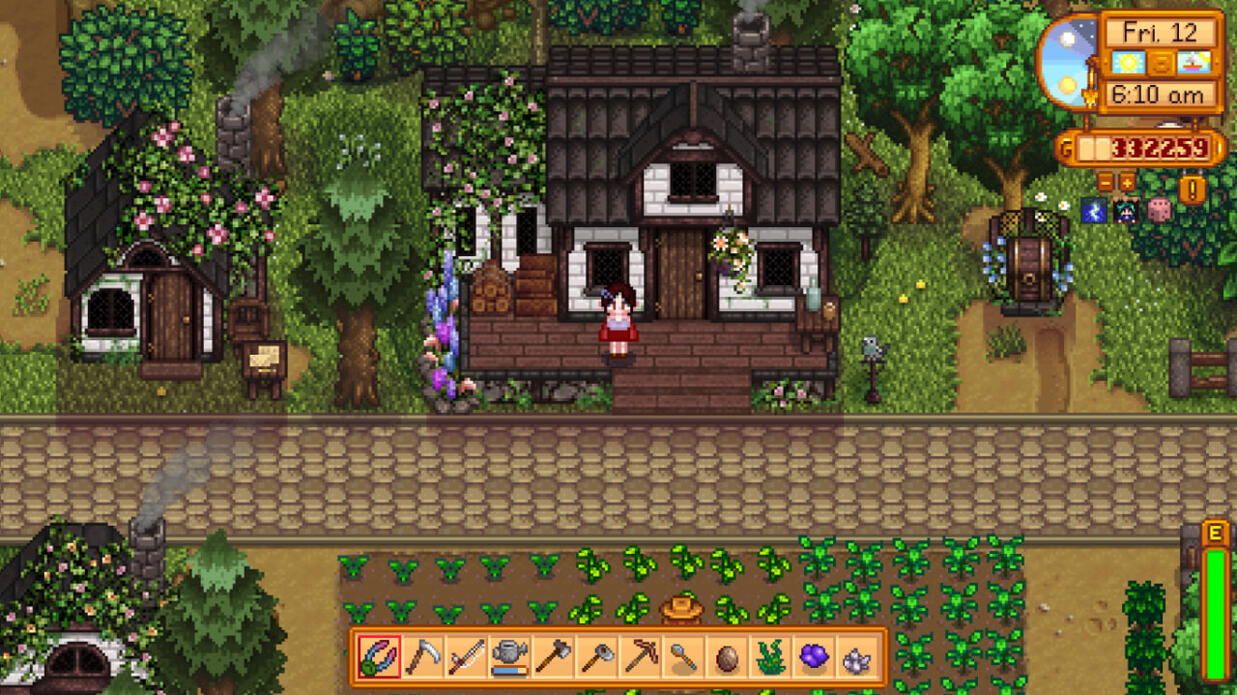Select the brown egg-shaped item
Viewport: 1237px width, 695px height.
(x=727, y=658)
